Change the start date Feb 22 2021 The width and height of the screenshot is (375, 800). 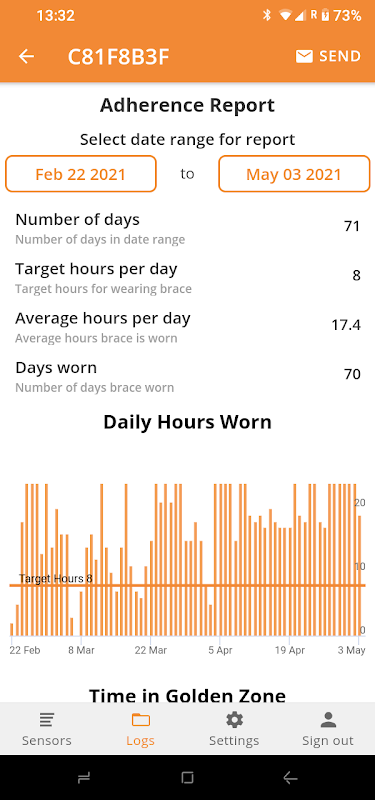(81, 174)
